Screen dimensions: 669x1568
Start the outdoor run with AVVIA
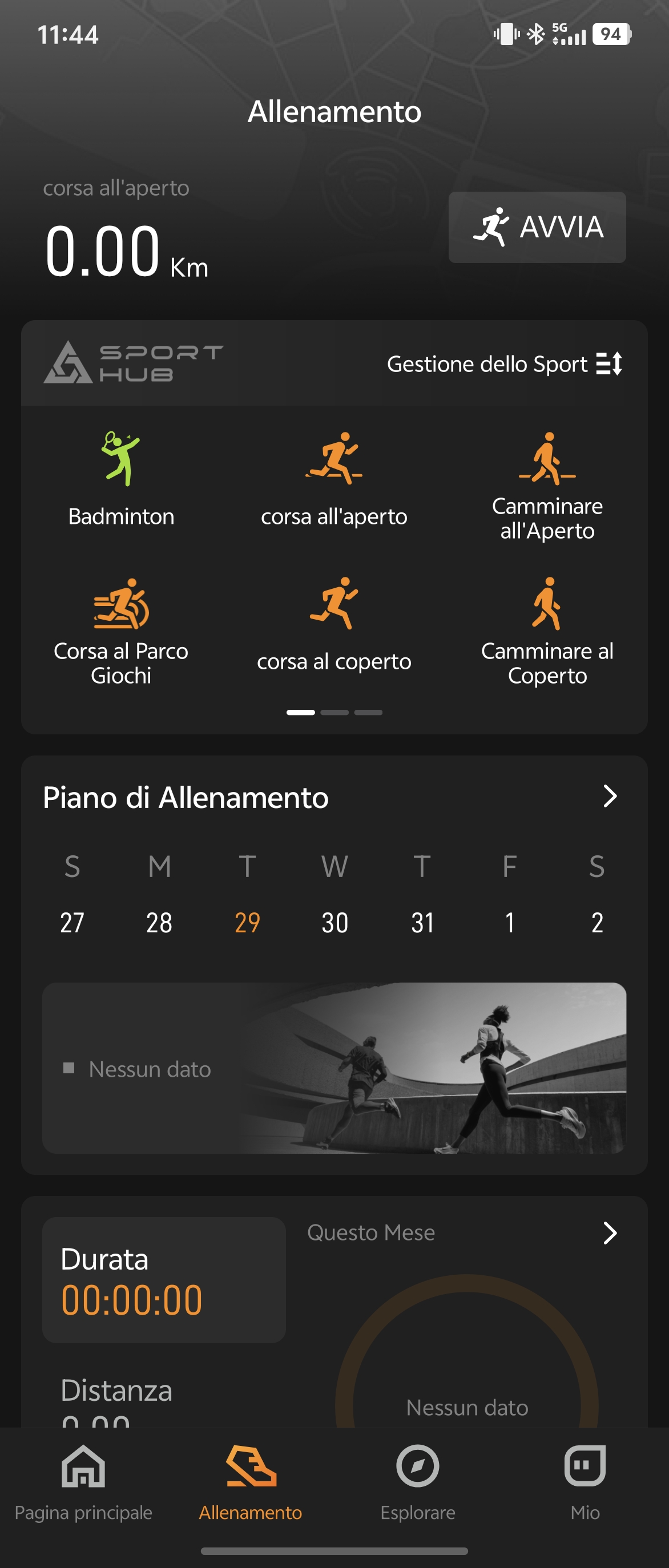pos(537,227)
